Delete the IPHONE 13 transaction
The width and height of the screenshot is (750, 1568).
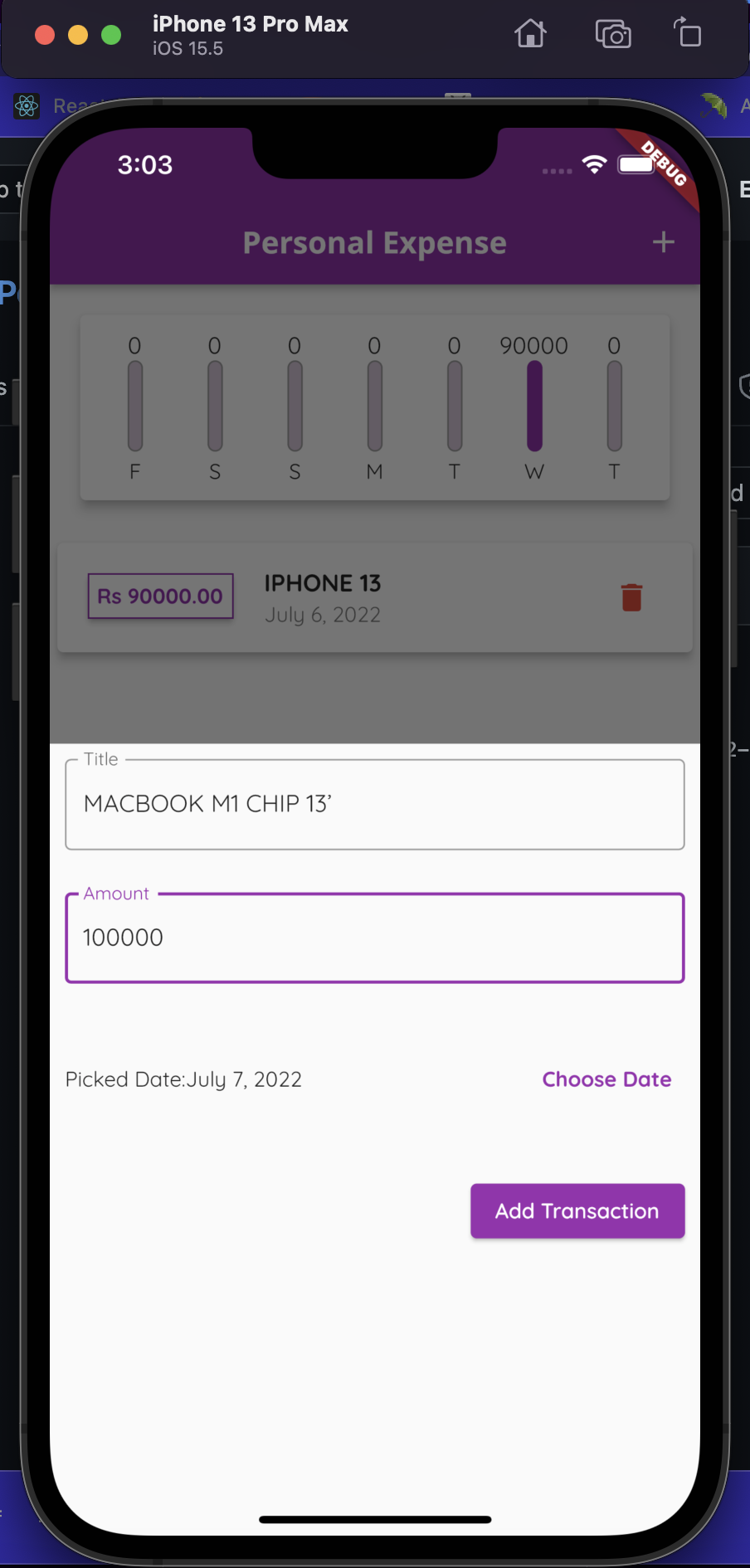[x=631, y=597]
